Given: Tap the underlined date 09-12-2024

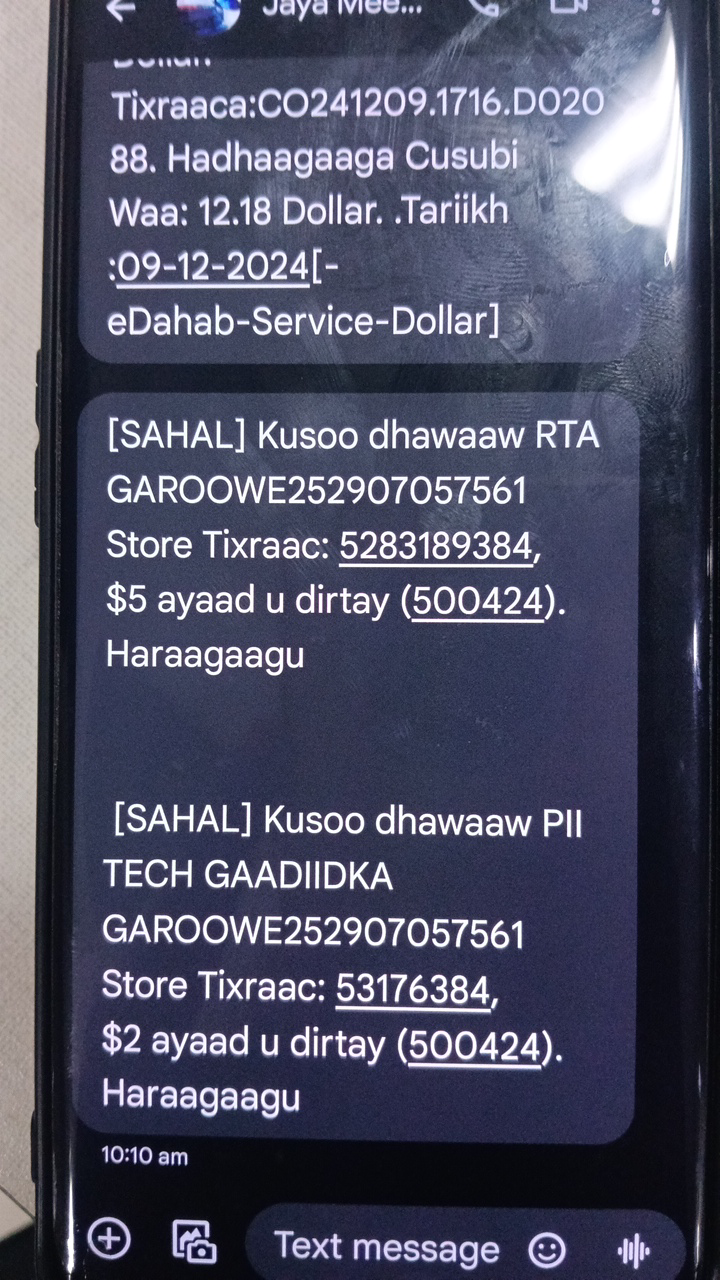Looking at the screenshot, I should click(x=213, y=267).
